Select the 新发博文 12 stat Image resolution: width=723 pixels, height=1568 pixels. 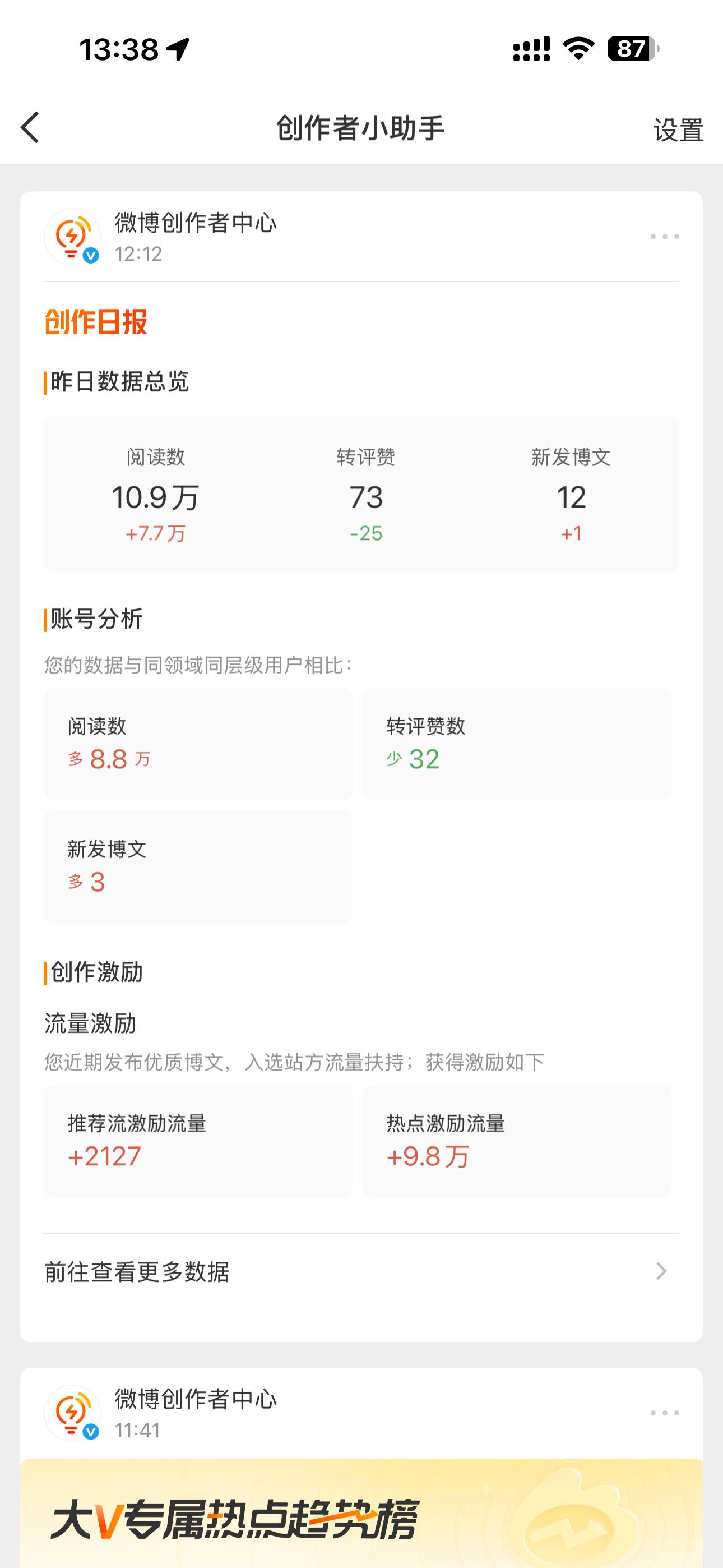coord(572,496)
